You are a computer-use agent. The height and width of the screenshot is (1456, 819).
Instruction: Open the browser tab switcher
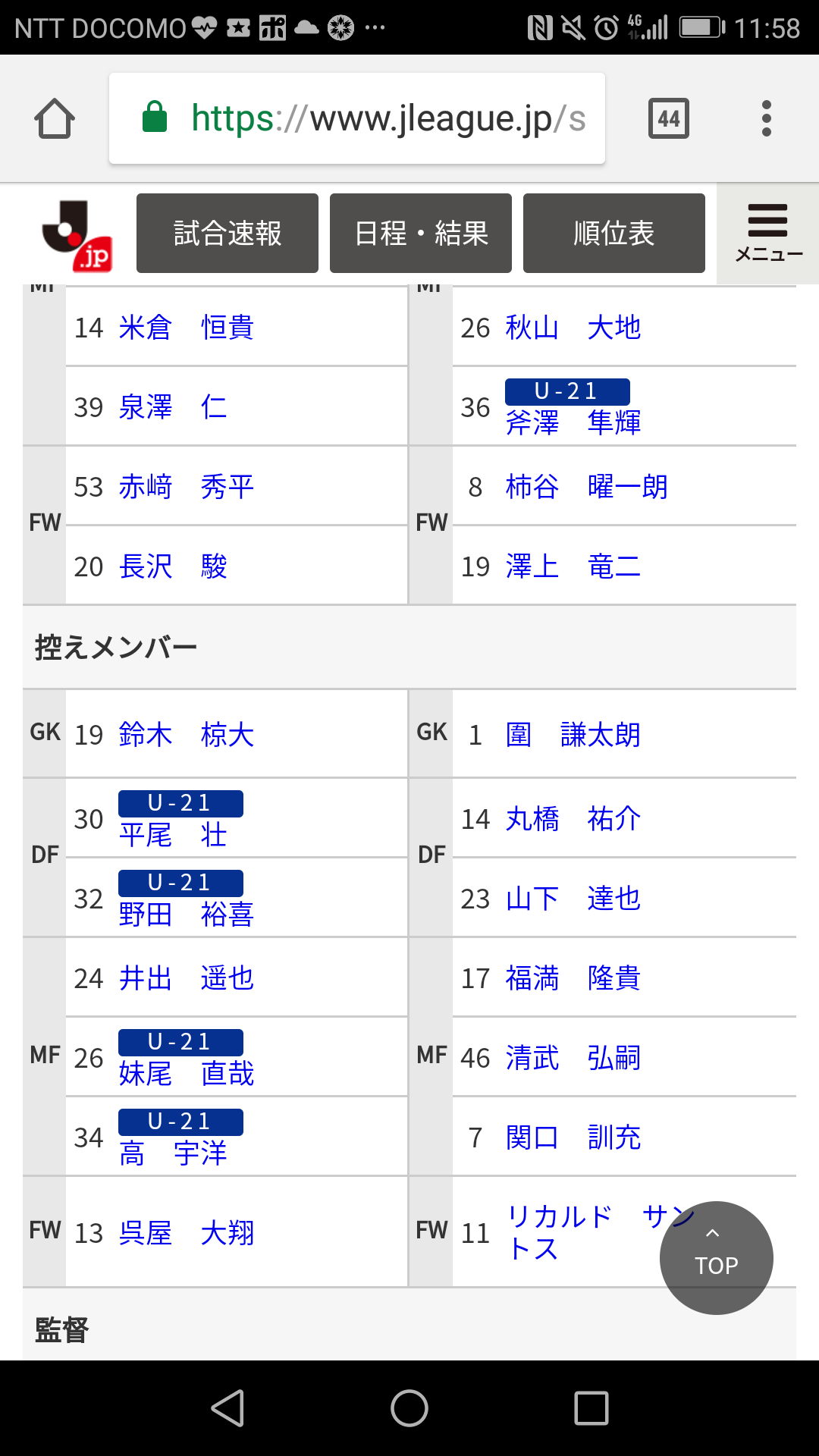(668, 119)
